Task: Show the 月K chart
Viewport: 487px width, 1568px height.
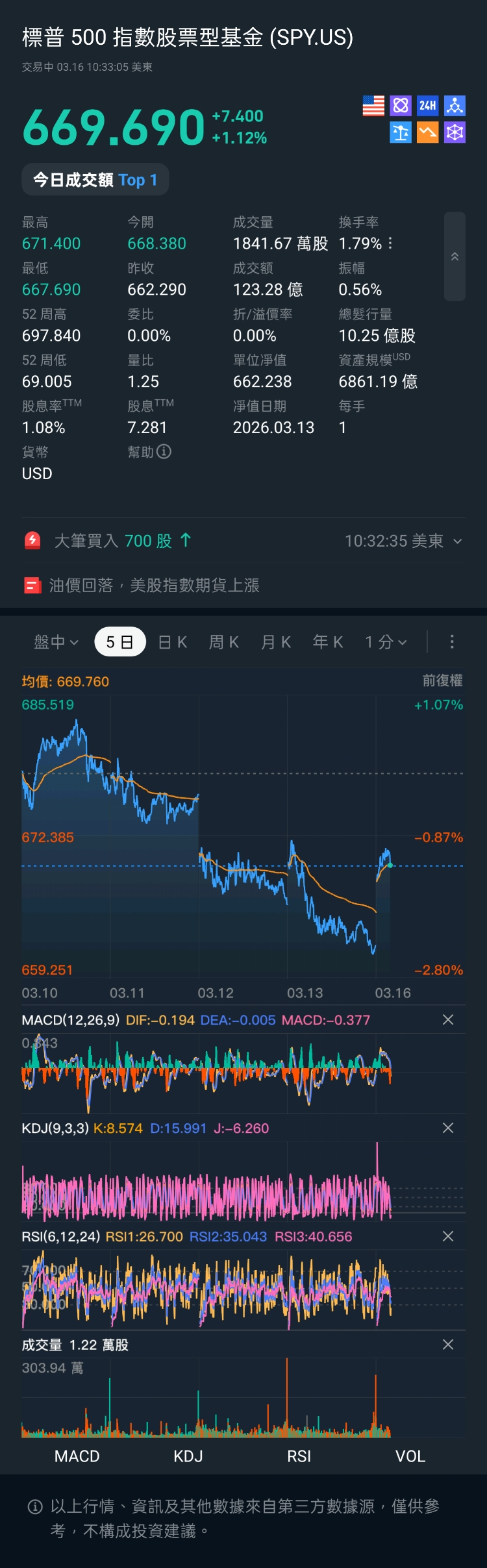Action: click(276, 642)
